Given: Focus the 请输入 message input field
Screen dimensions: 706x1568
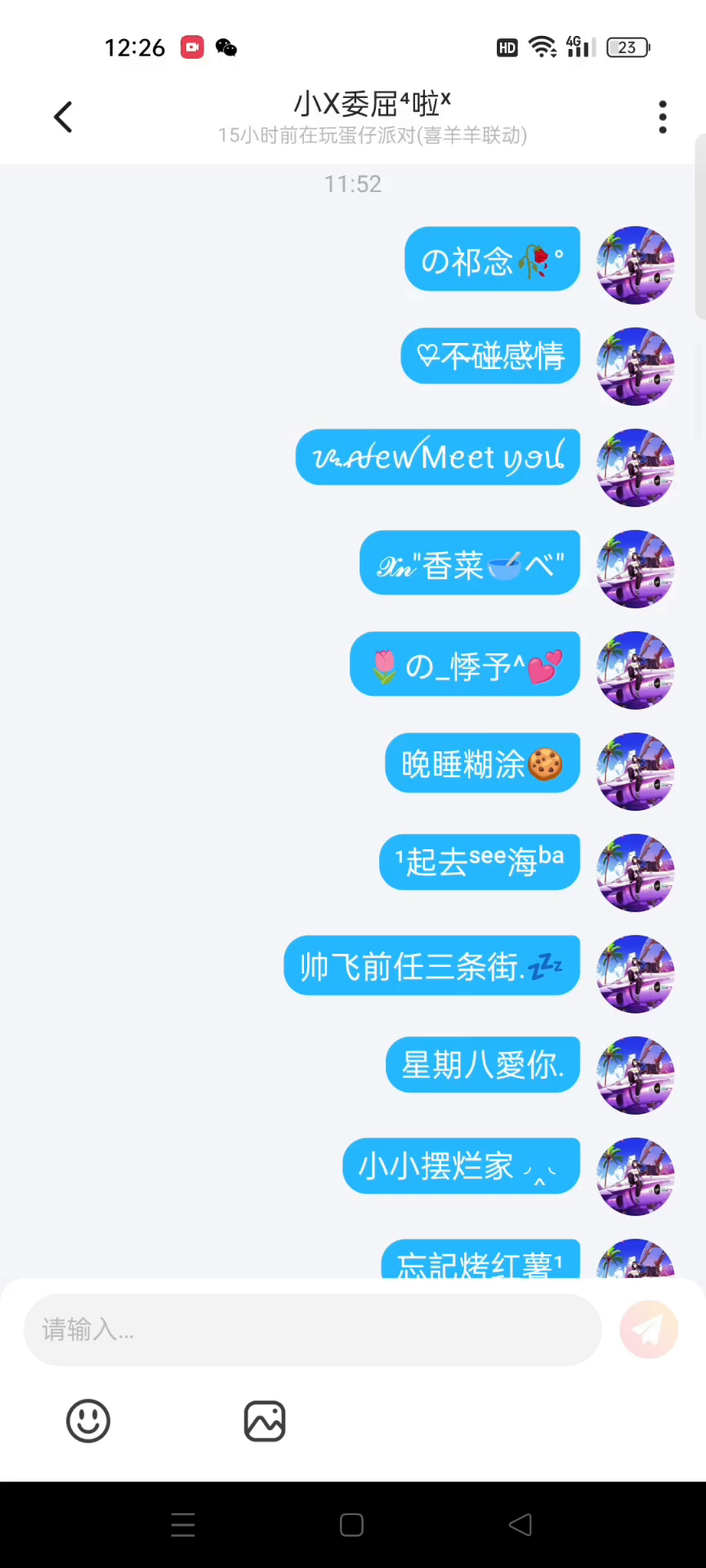Looking at the screenshot, I should pyautogui.click(x=312, y=1330).
